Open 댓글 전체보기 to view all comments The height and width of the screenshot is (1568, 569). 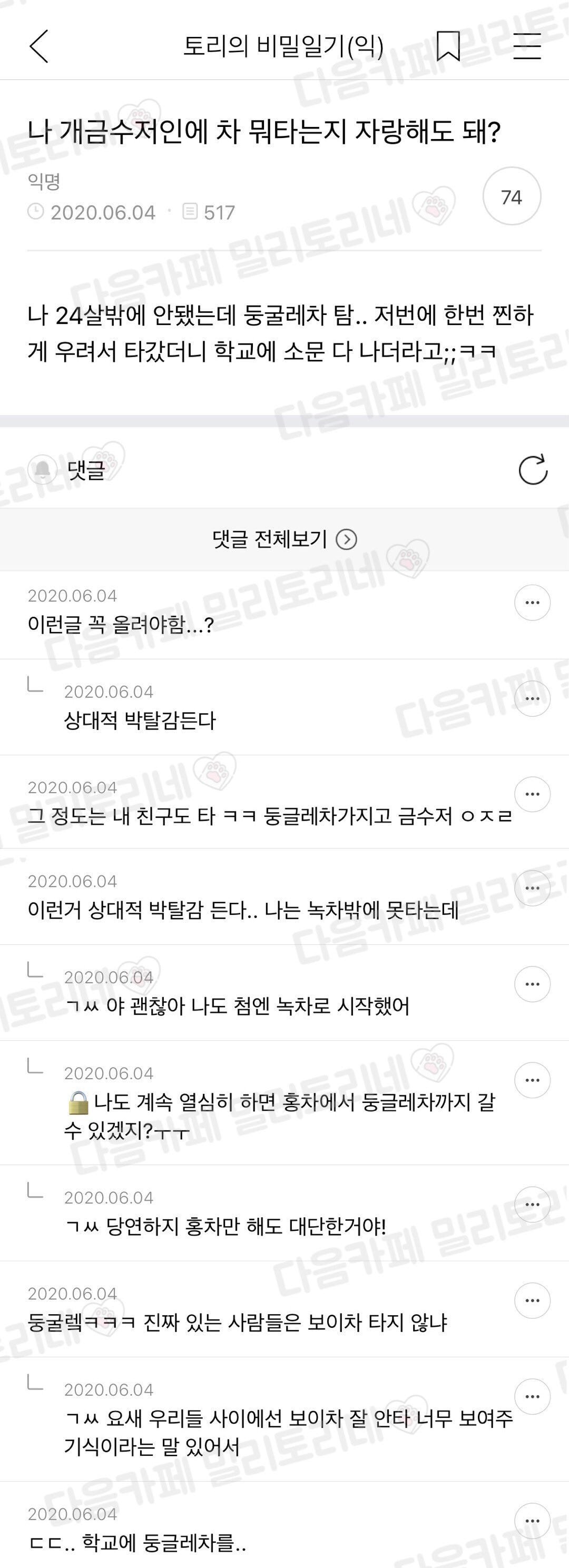pos(284,539)
